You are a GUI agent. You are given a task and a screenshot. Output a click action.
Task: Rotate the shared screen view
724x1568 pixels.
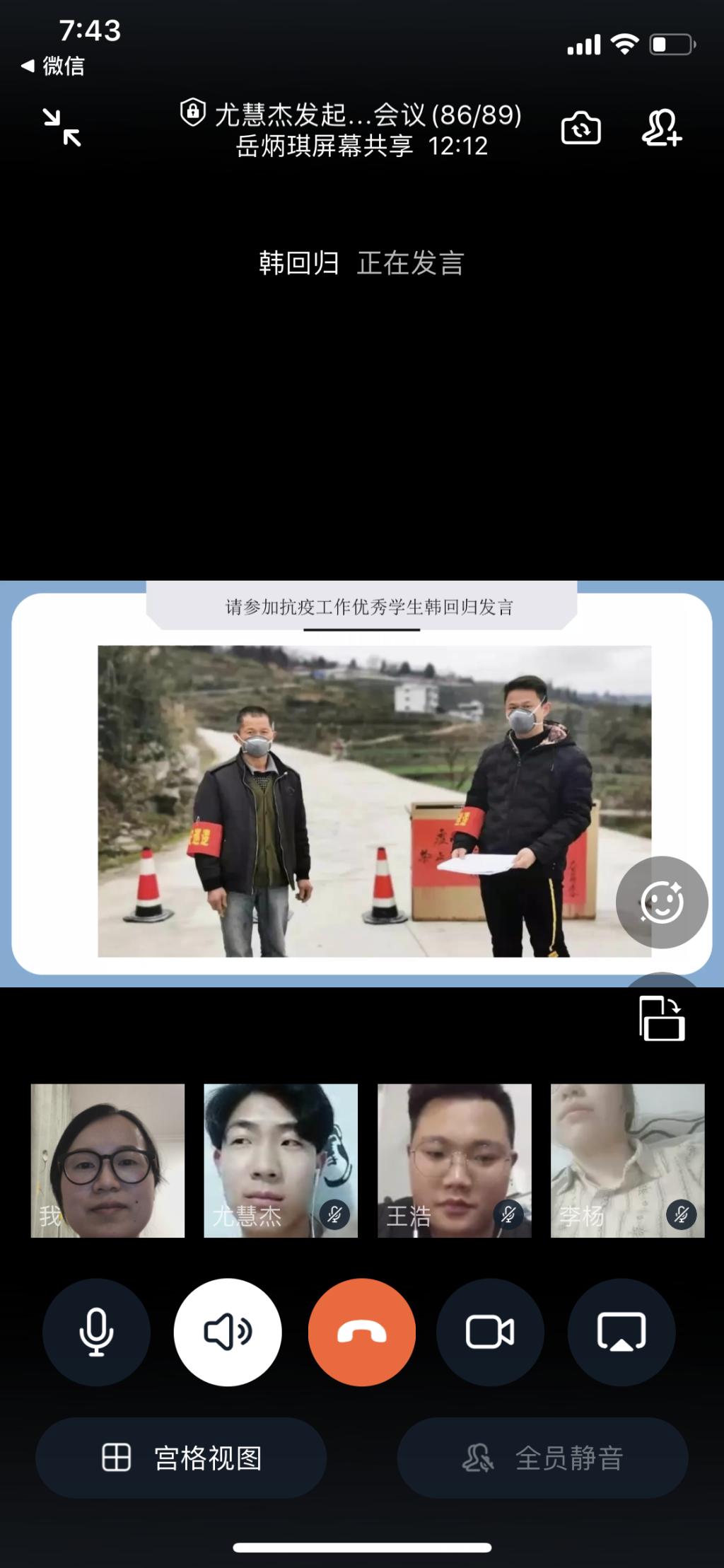tap(661, 1018)
